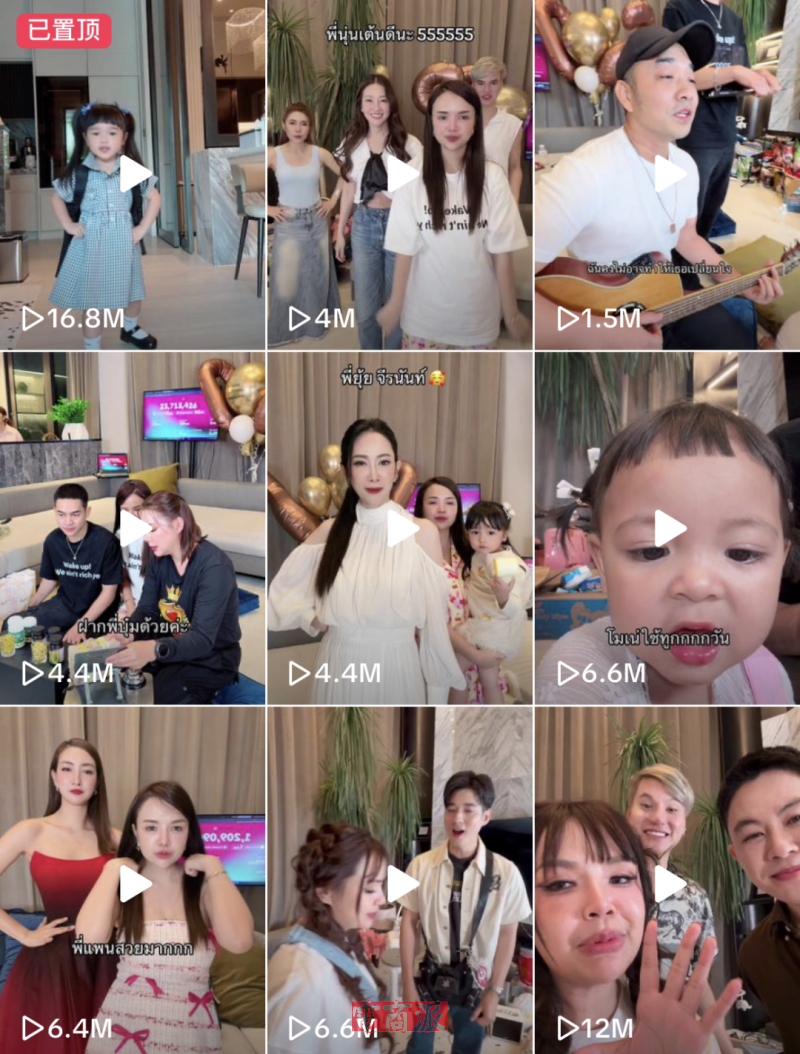Play the 6.6M video showing a camera strap
800x1054 pixels.
(402, 883)
